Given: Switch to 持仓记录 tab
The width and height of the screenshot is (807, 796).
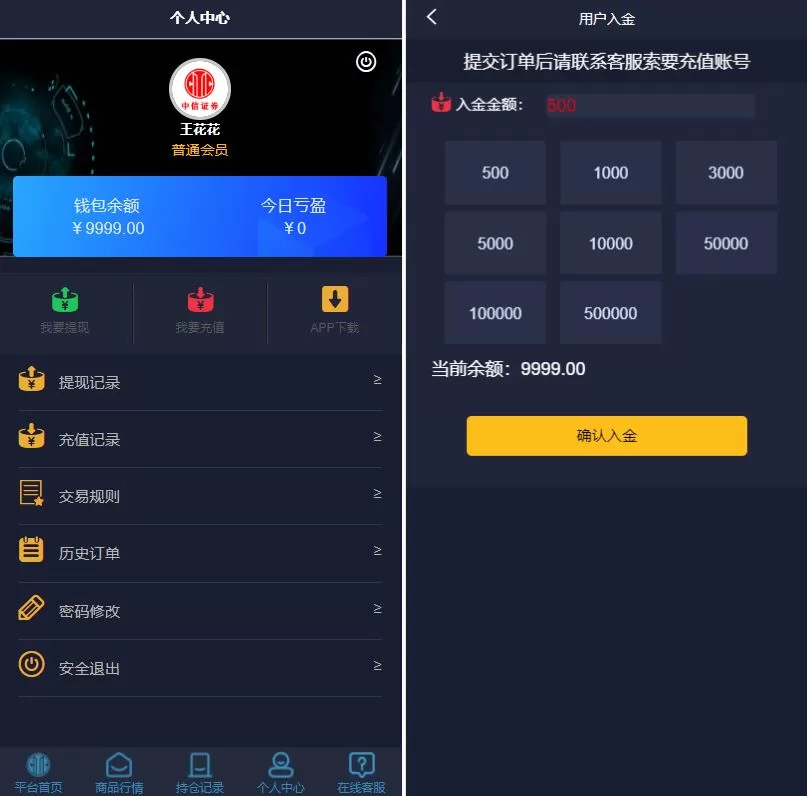Looking at the screenshot, I should click(200, 772).
